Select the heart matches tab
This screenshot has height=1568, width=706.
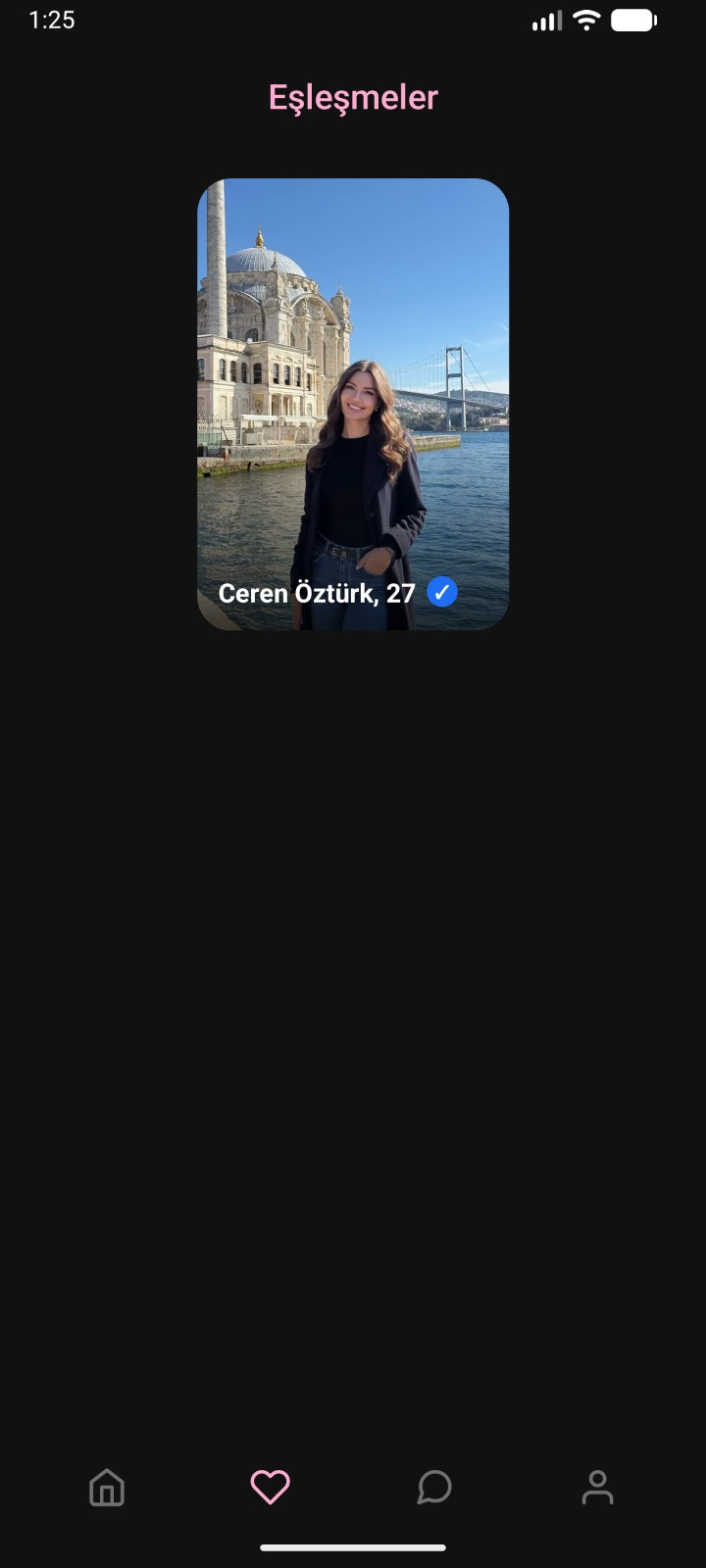click(271, 1487)
